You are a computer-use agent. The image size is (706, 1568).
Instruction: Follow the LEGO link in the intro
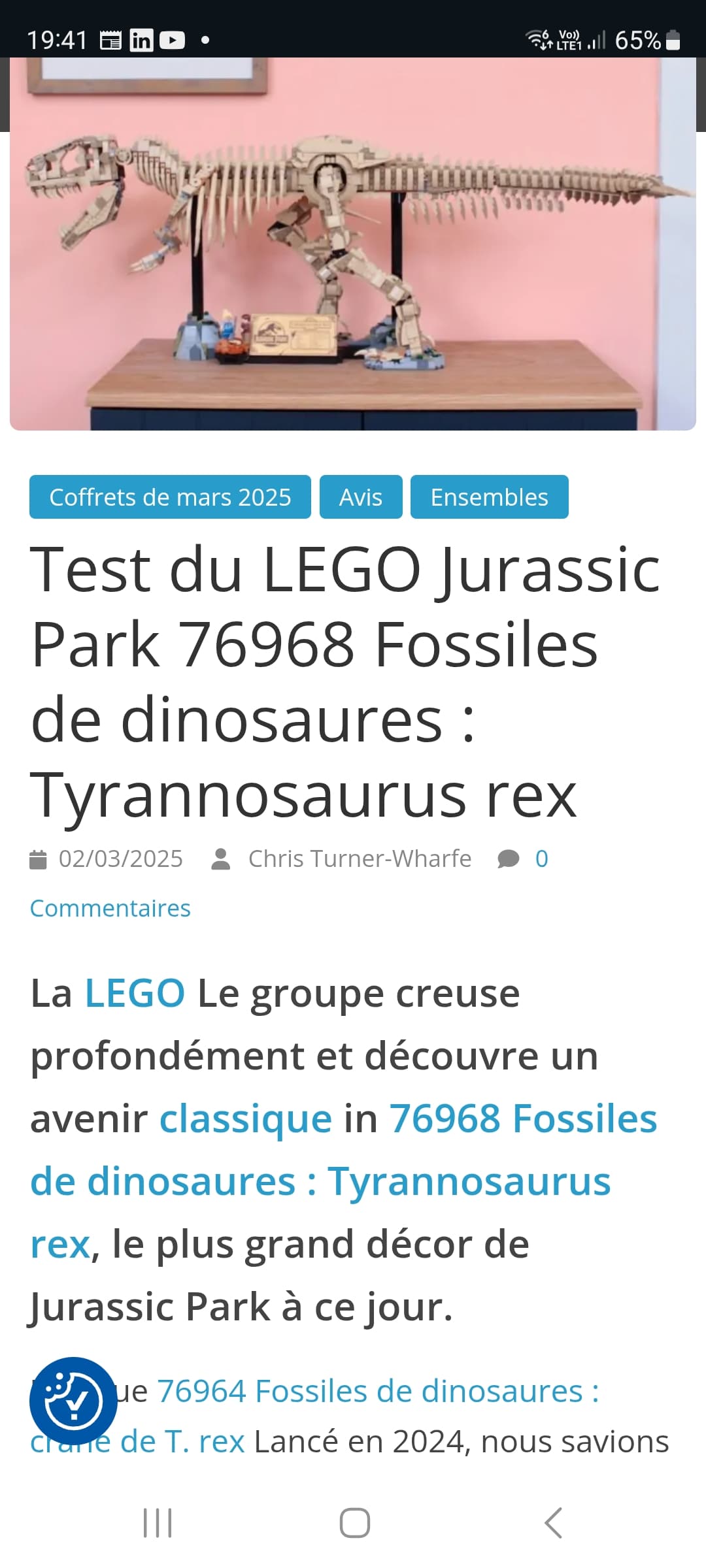(135, 994)
